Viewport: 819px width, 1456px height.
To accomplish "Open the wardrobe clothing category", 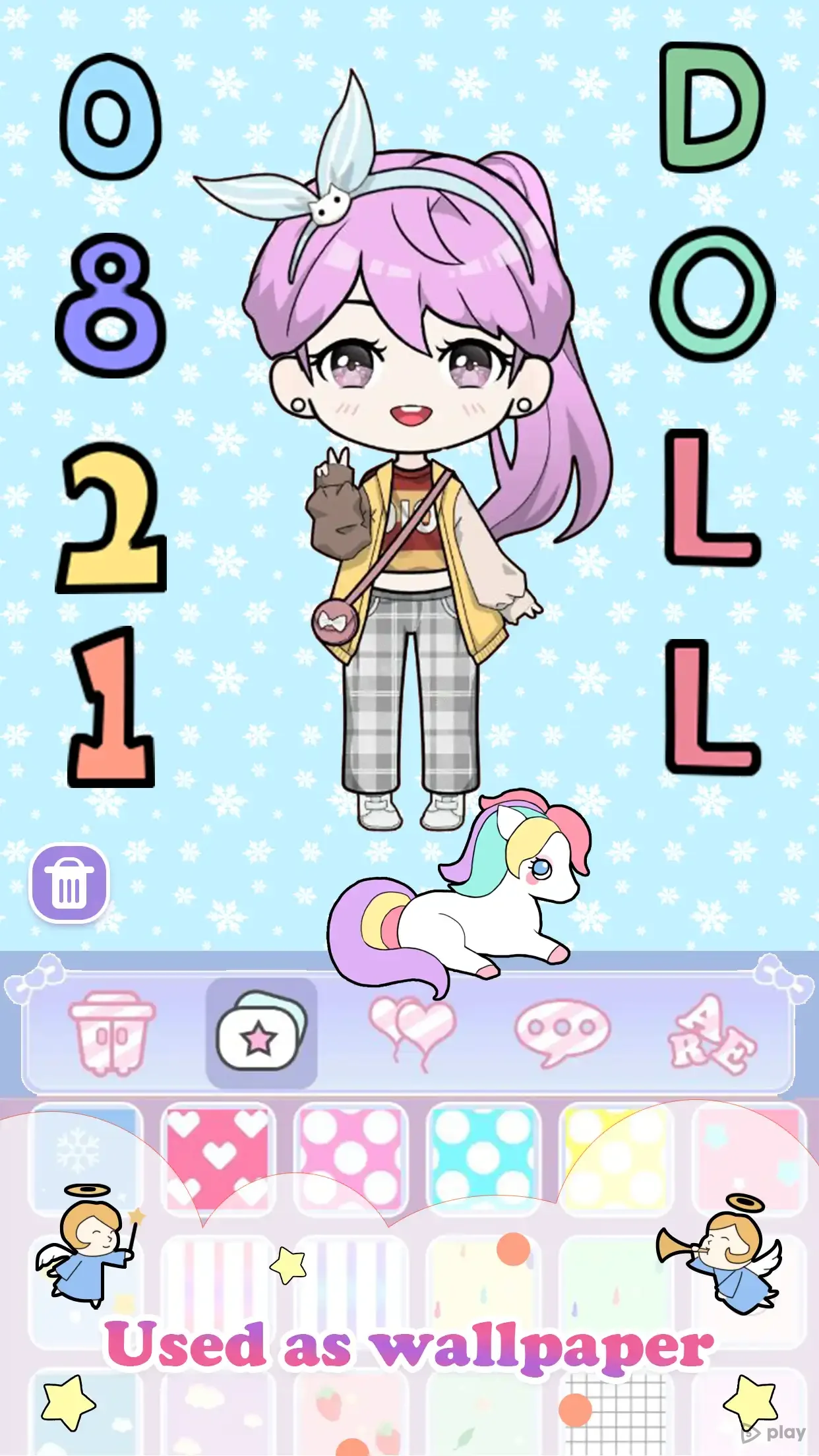I will coord(111,1033).
